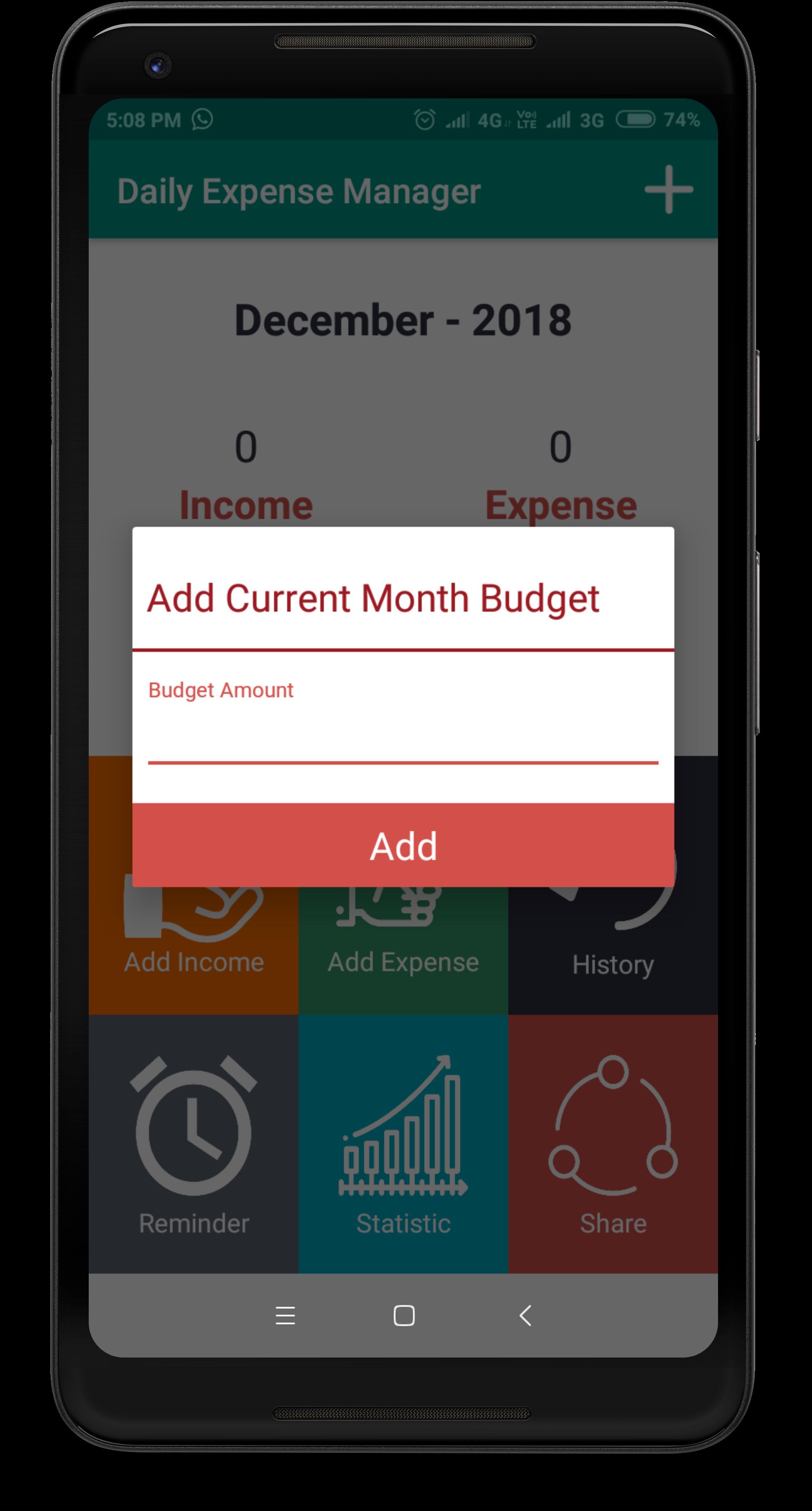Go back with the navigation bar arrow

[525, 1315]
